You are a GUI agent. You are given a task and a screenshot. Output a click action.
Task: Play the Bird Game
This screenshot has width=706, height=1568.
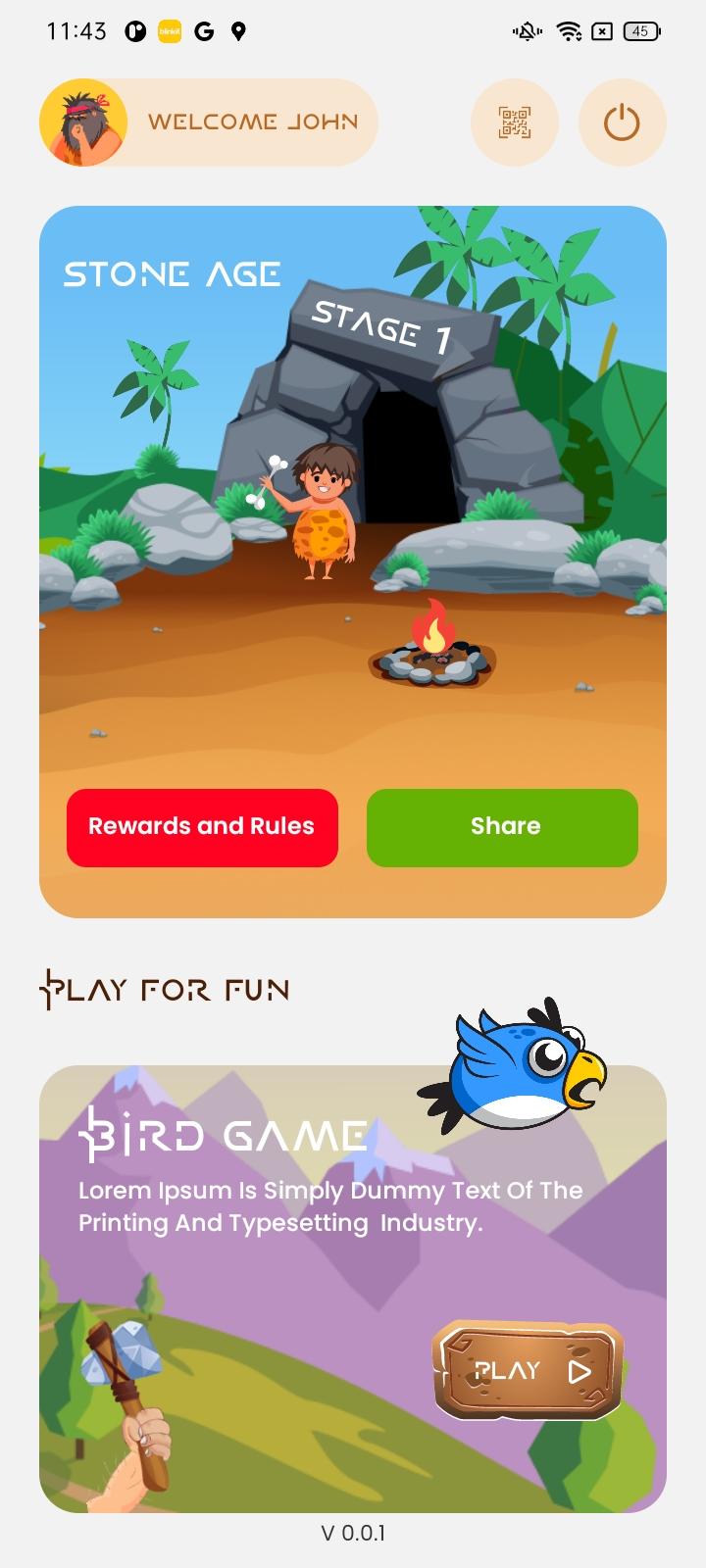coord(528,1370)
